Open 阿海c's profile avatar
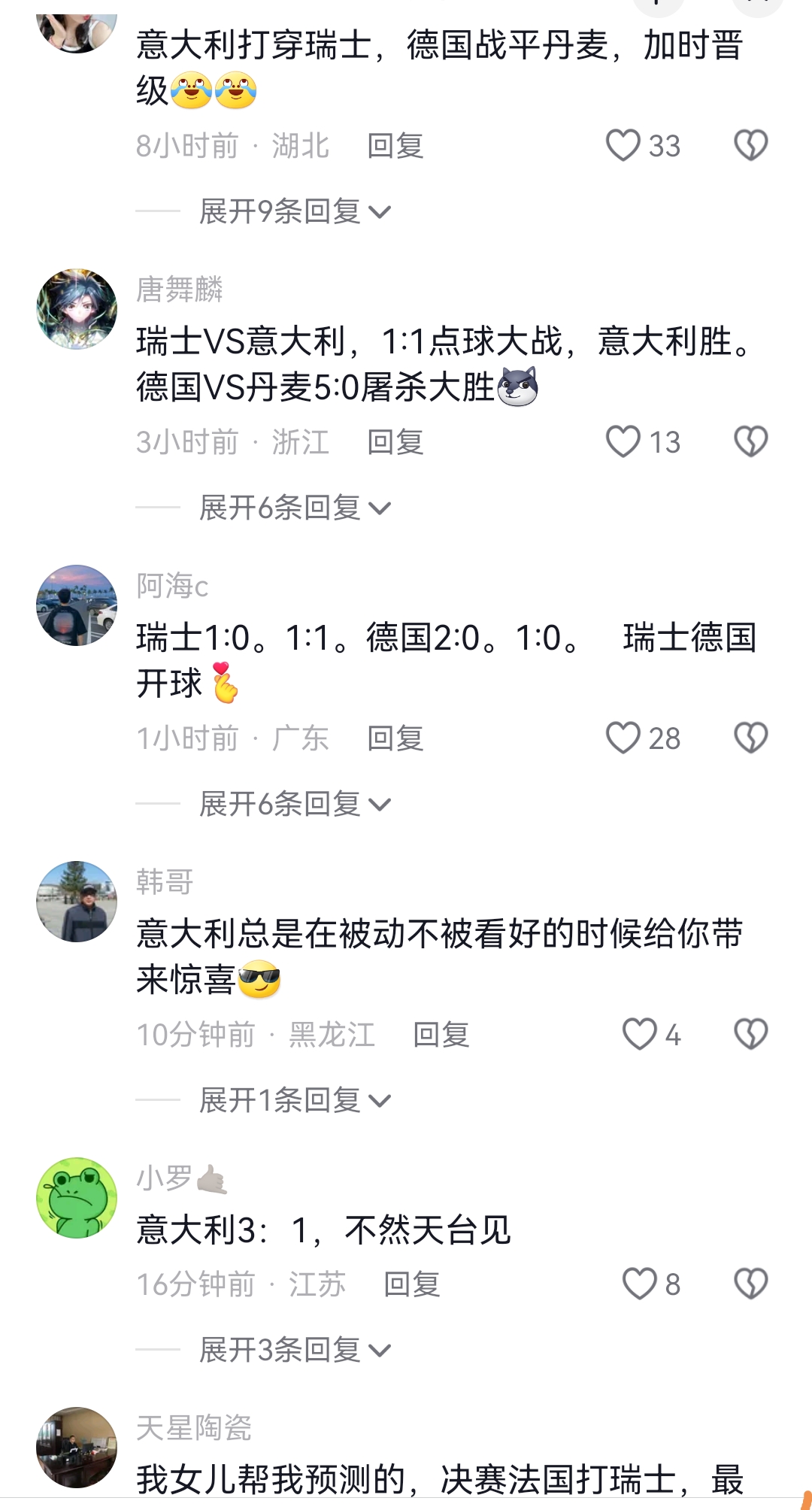 [77, 605]
